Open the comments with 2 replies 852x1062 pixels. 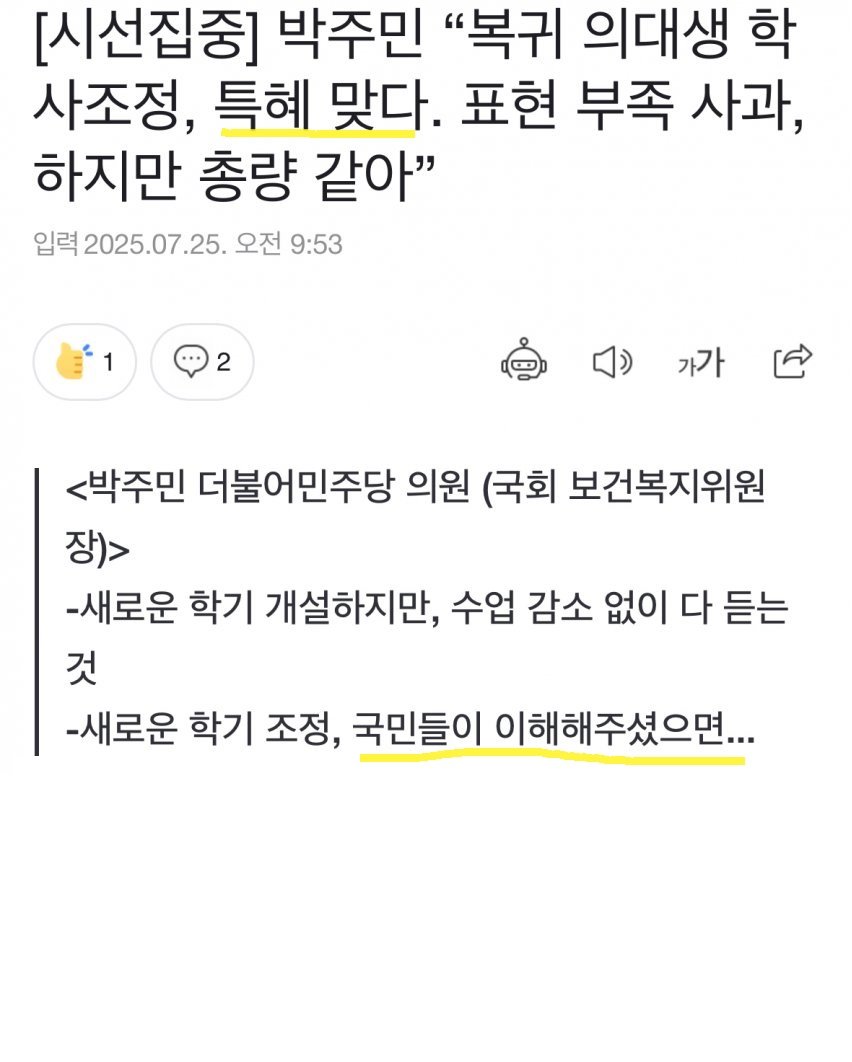coord(202,362)
